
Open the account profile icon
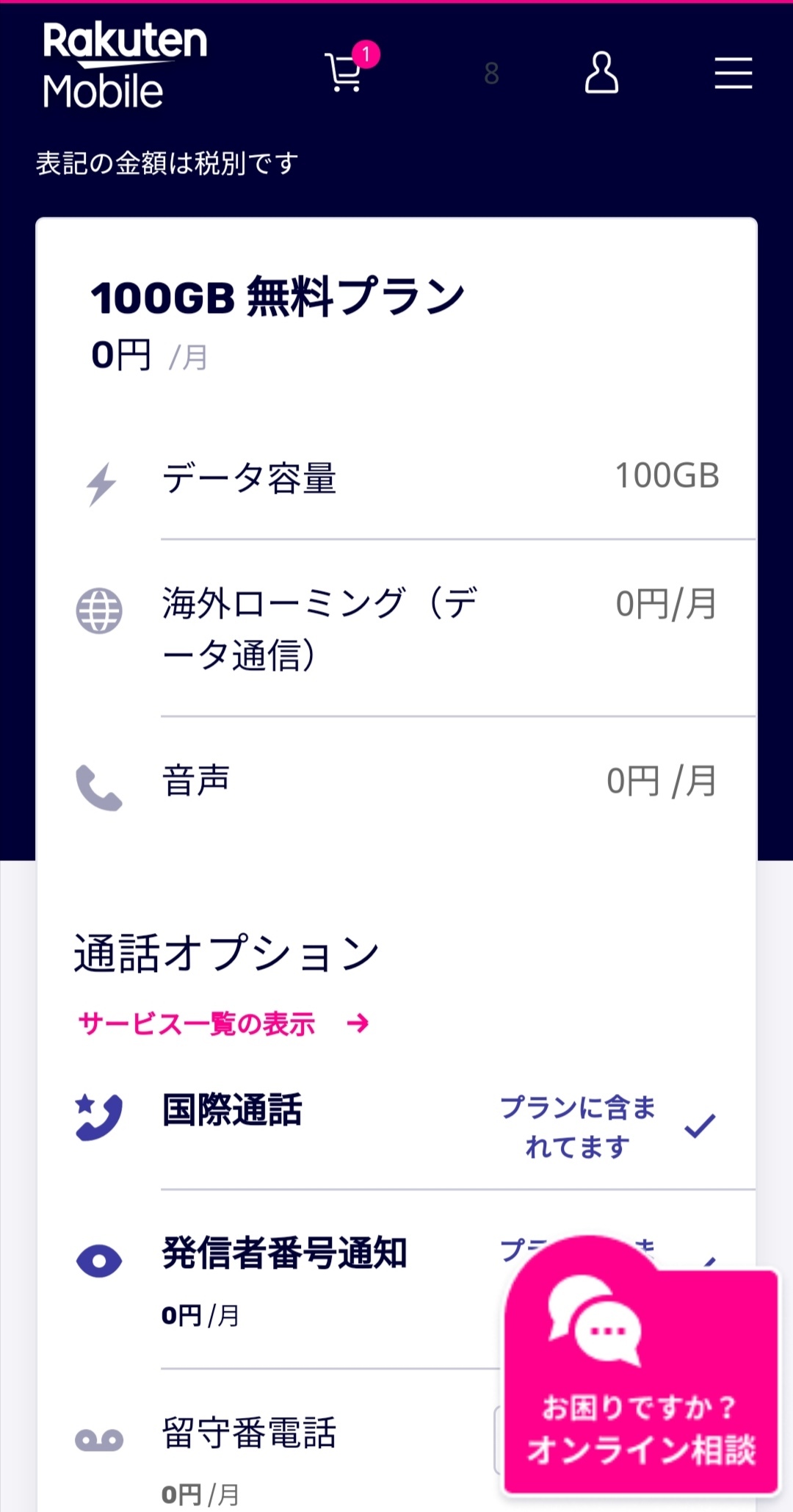click(x=601, y=72)
